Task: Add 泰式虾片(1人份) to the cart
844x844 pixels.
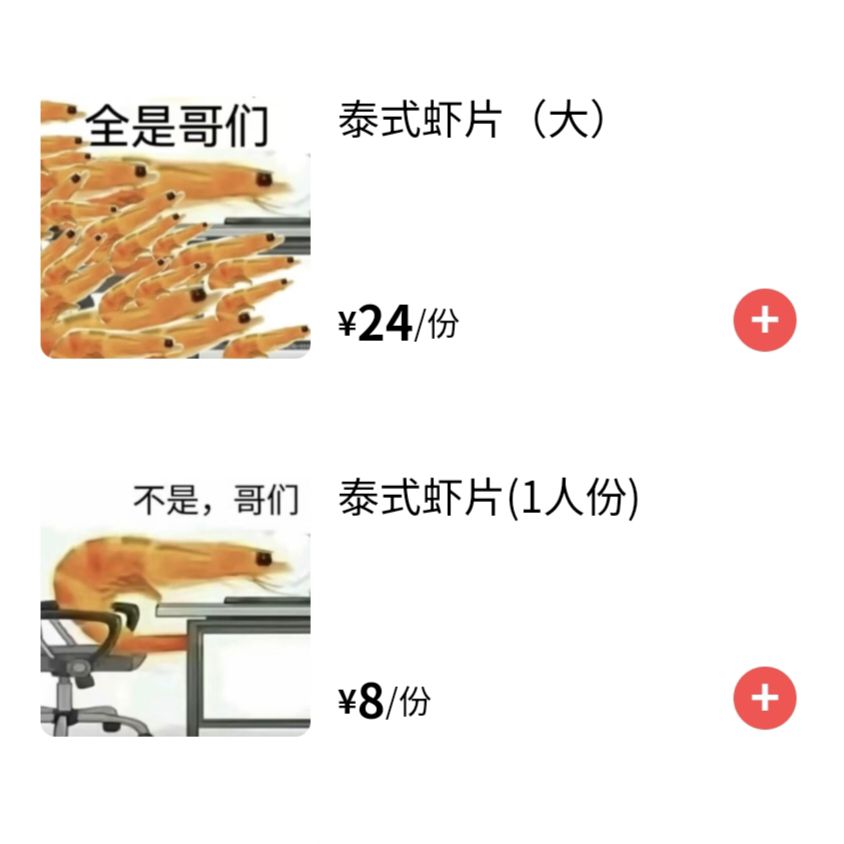Action: coord(765,698)
